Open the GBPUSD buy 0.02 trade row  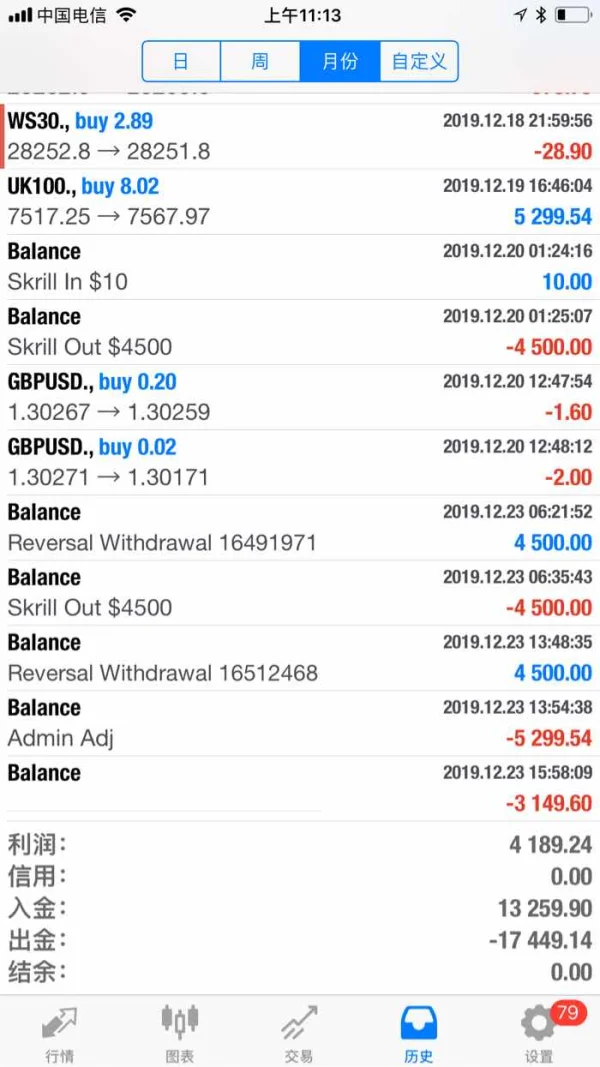(x=300, y=462)
